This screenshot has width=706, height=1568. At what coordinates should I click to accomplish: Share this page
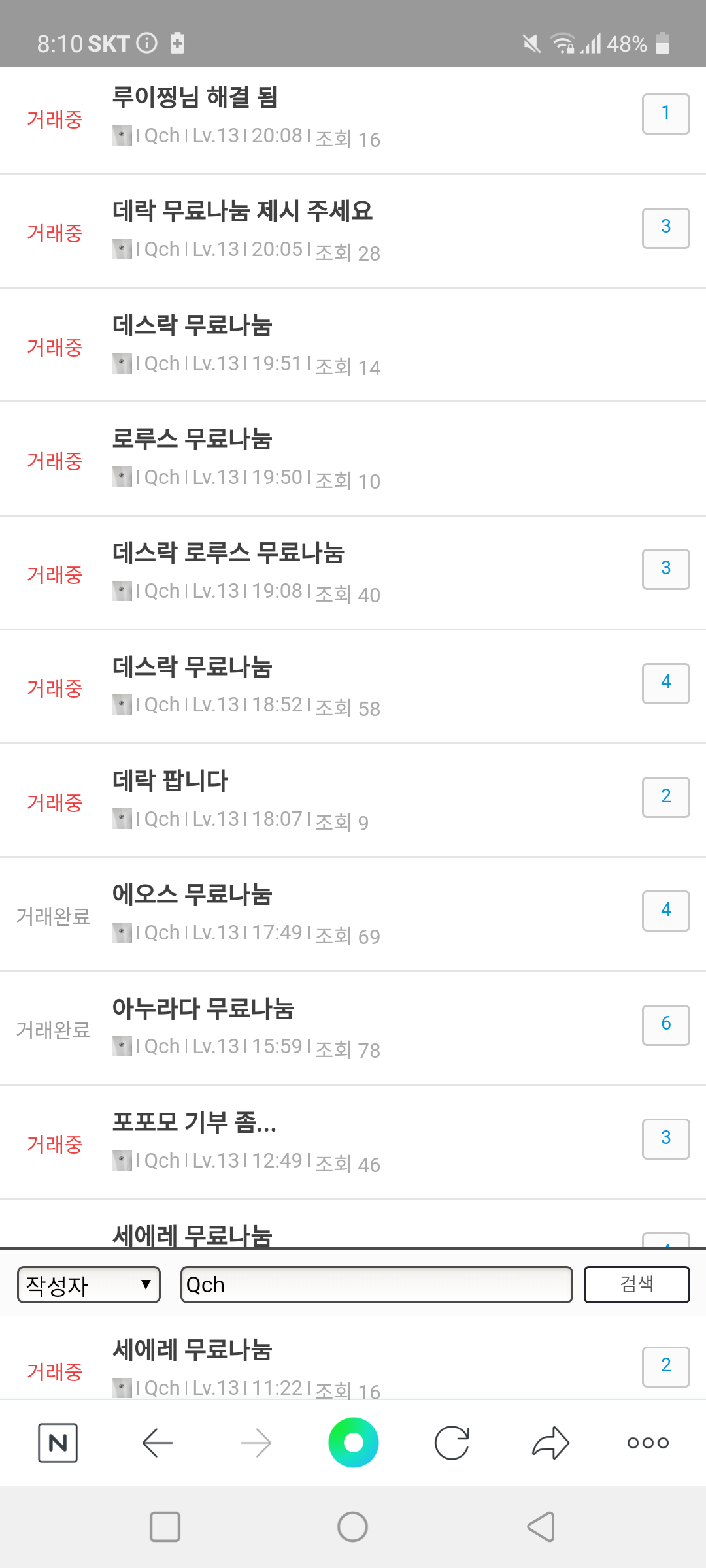(550, 1443)
